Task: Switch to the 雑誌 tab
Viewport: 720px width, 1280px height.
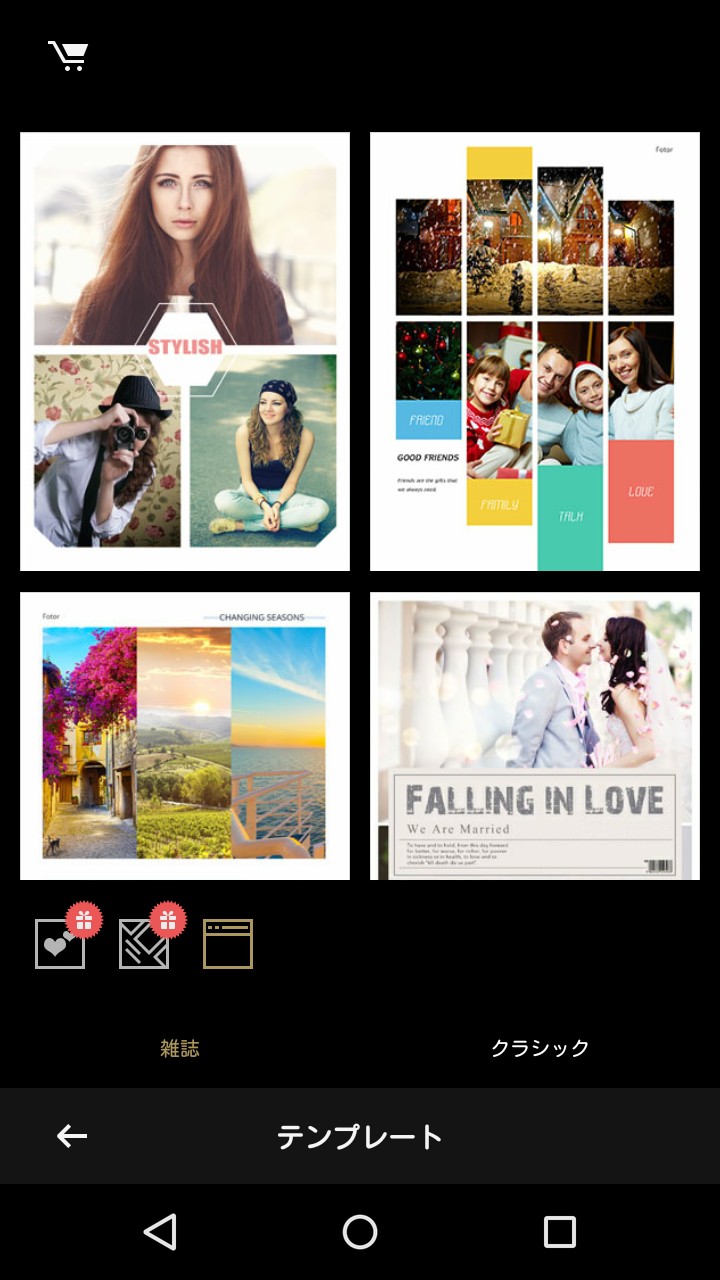Action: coord(180,1048)
